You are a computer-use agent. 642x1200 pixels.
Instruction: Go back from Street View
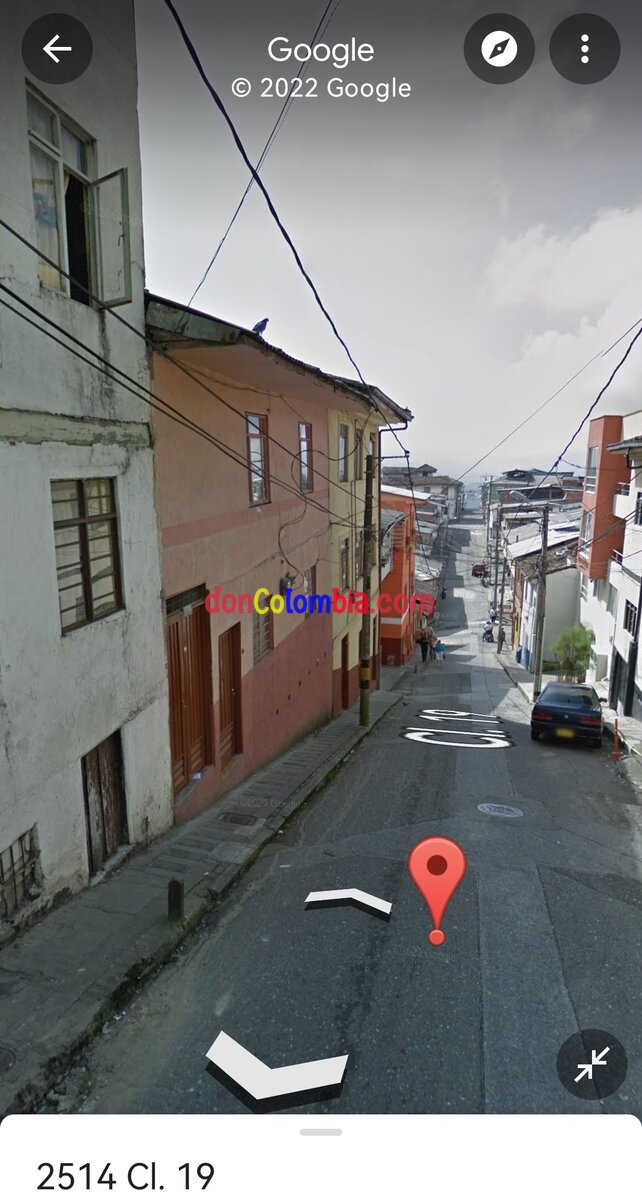click(x=57, y=49)
